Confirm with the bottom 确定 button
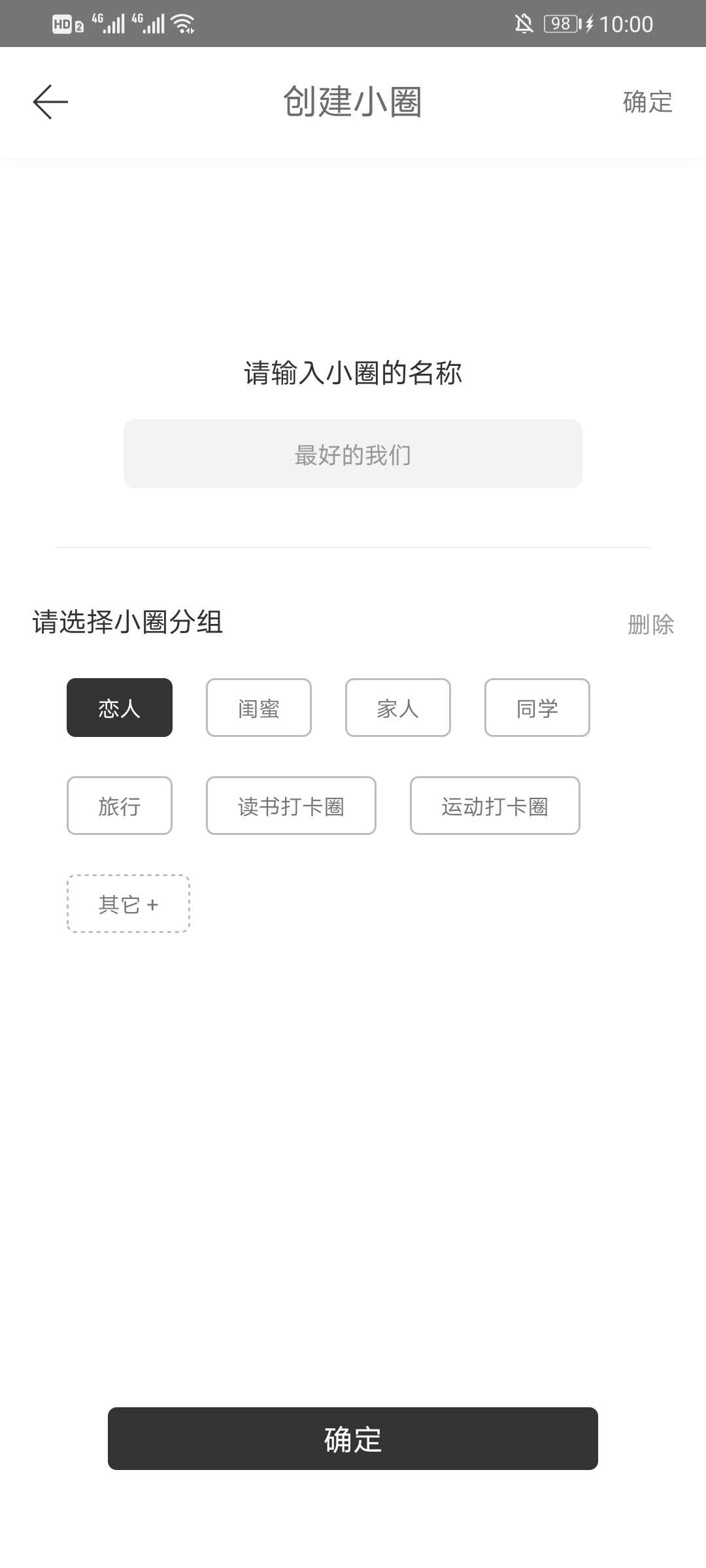The height and width of the screenshot is (1568, 706). tap(353, 1439)
